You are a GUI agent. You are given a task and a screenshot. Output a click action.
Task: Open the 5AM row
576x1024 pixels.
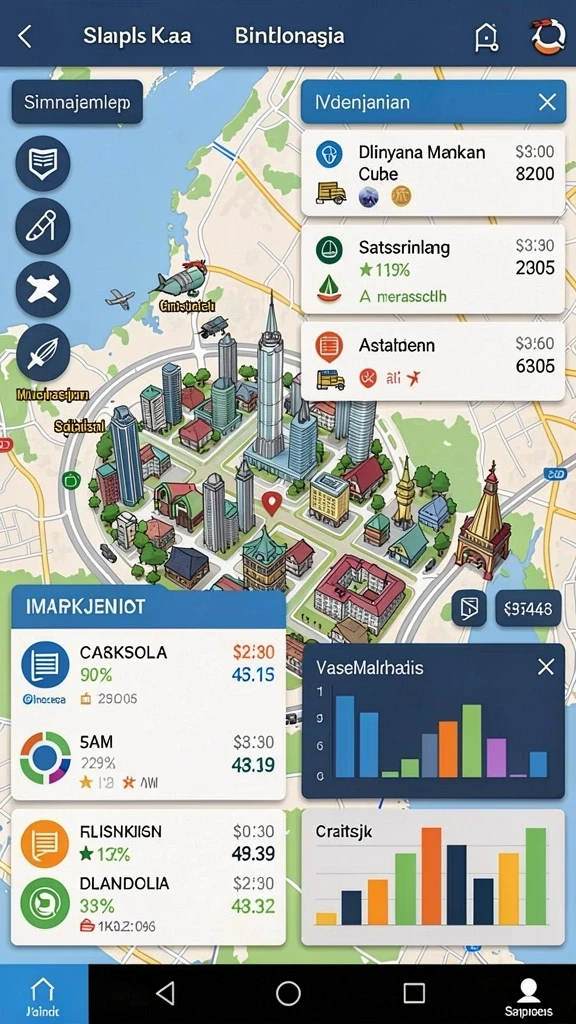coord(148,761)
